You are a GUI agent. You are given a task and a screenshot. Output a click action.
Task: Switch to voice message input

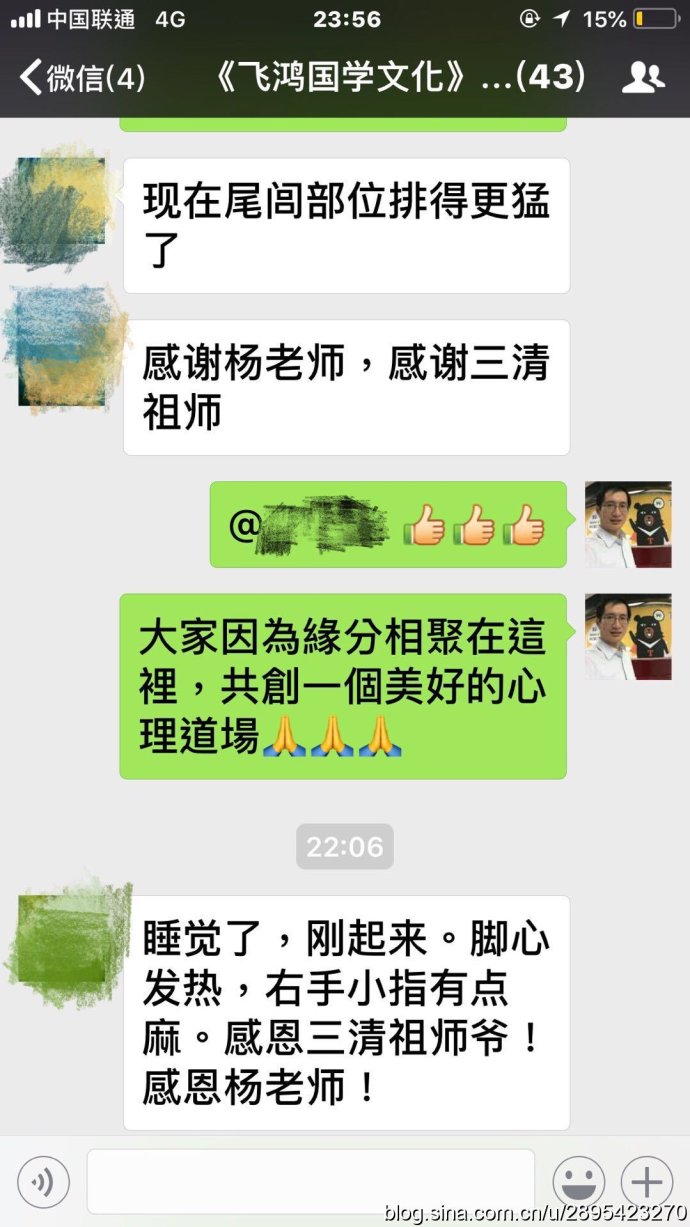(x=43, y=1183)
